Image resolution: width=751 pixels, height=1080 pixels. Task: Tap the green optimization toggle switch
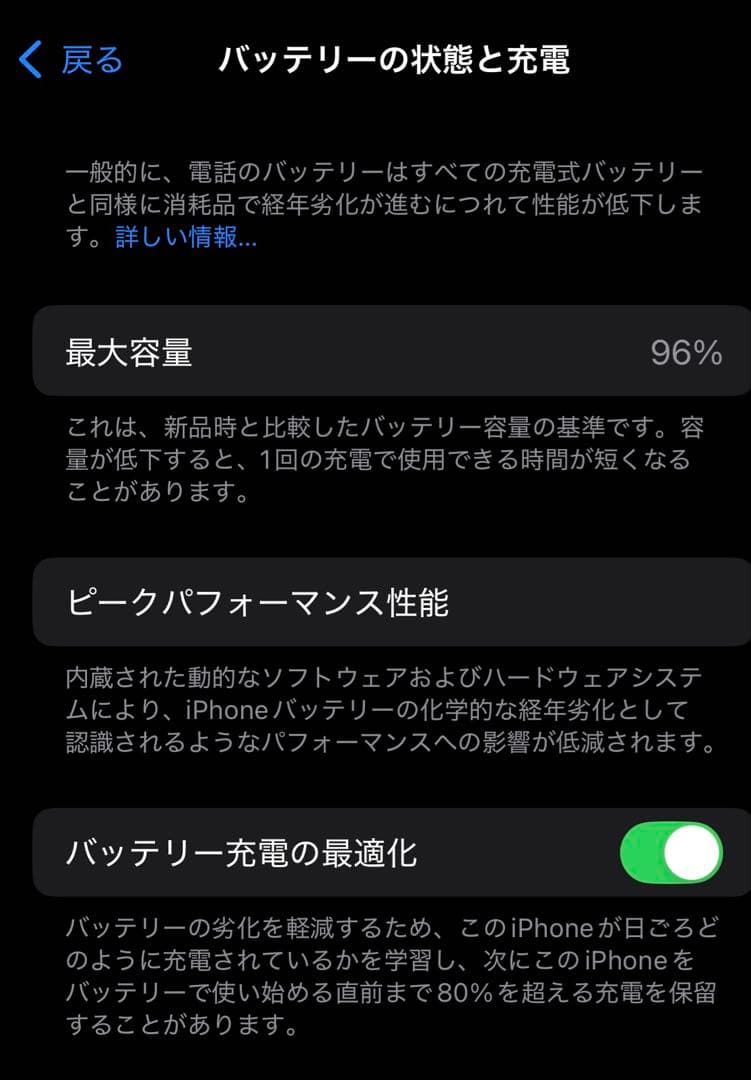[674, 854]
